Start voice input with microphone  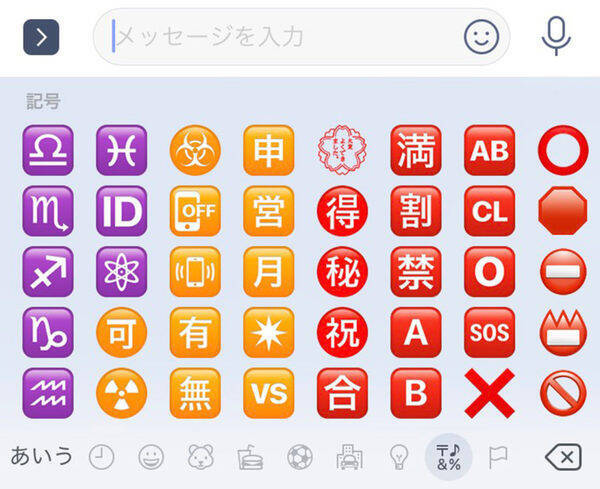pyautogui.click(x=556, y=37)
